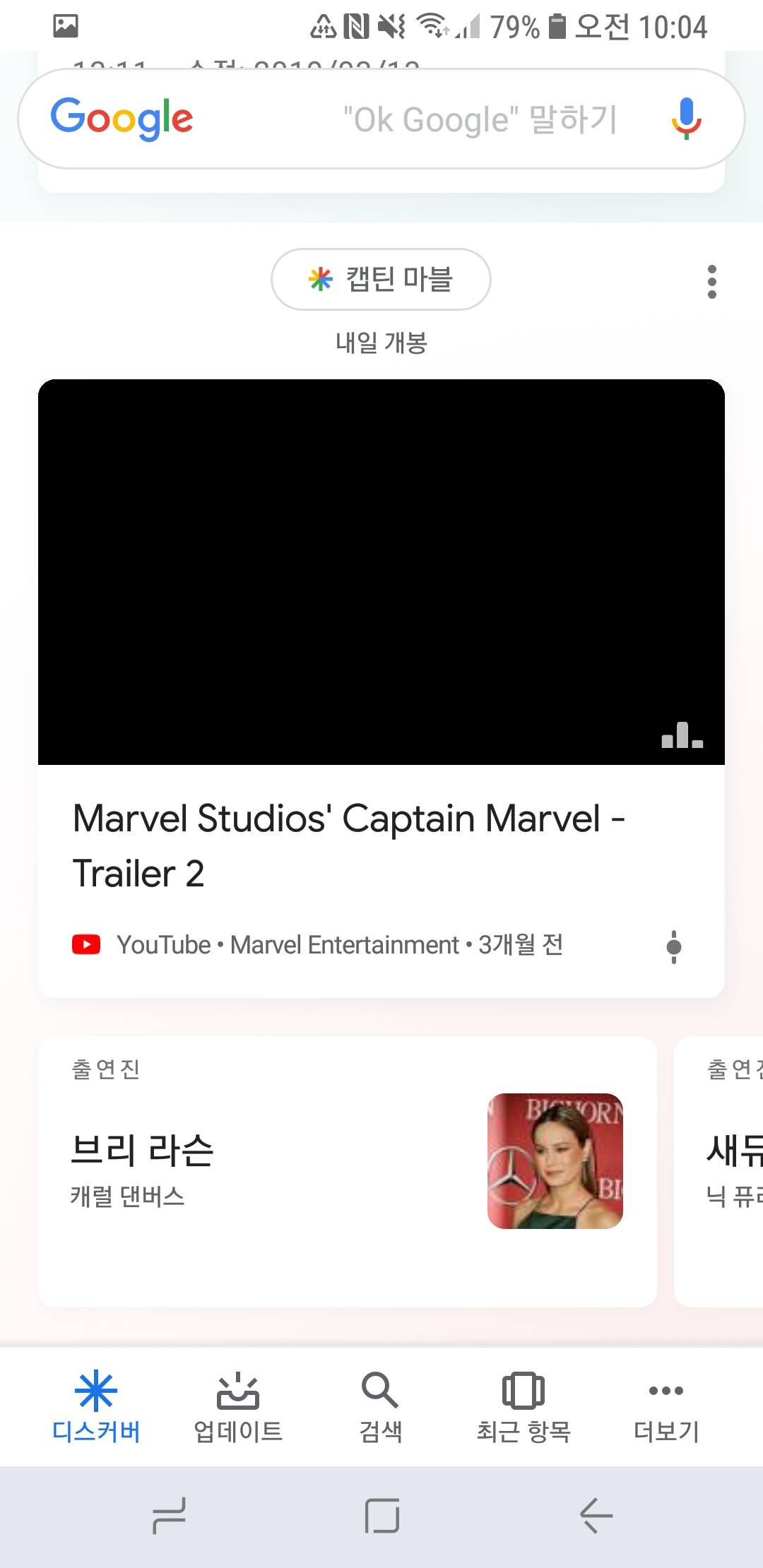Viewport: 763px width, 1568px height.
Task: Go to the 검색 tab
Action: [x=381, y=1407]
